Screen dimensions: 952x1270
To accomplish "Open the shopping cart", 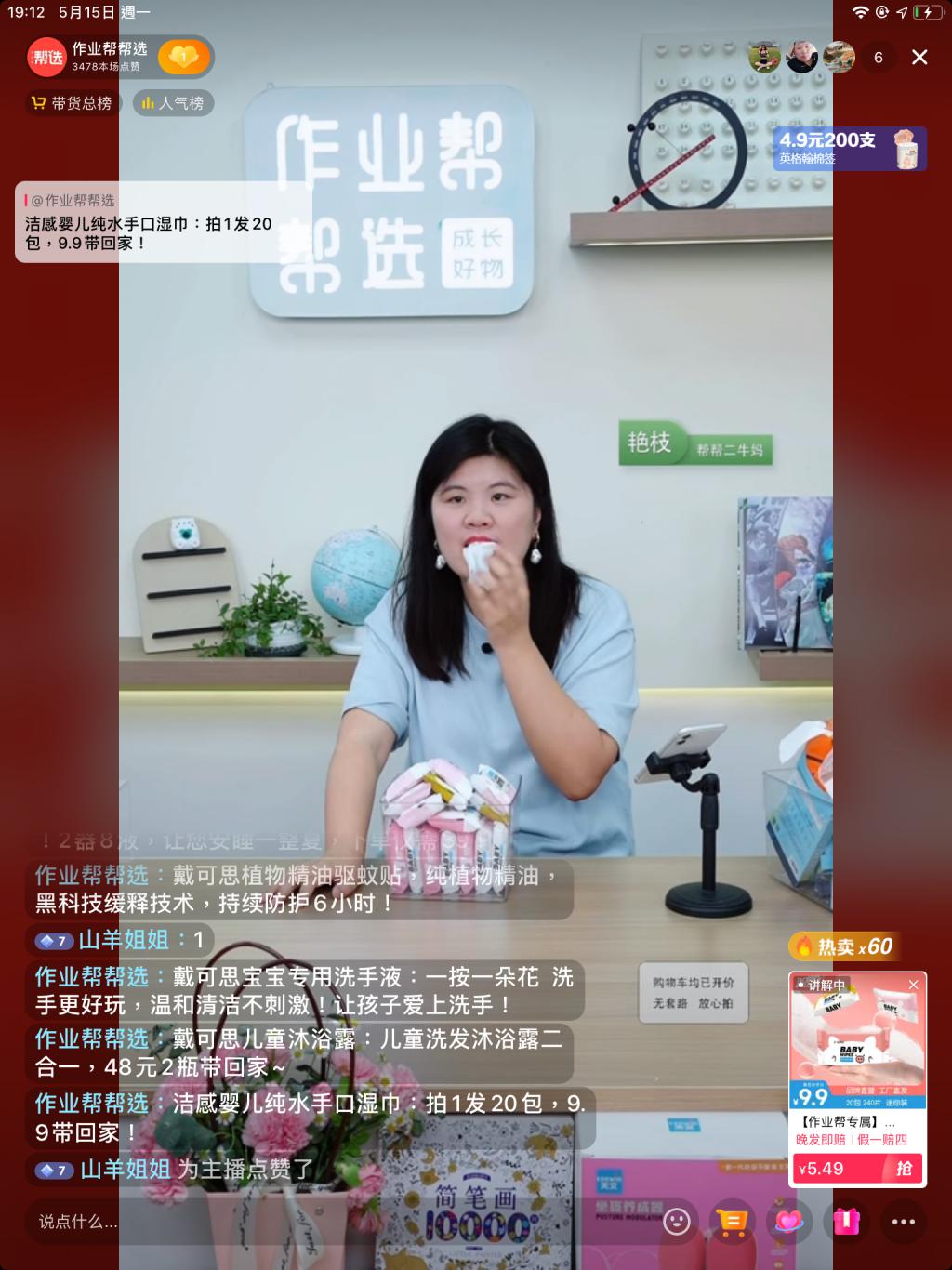I will pos(733,1222).
